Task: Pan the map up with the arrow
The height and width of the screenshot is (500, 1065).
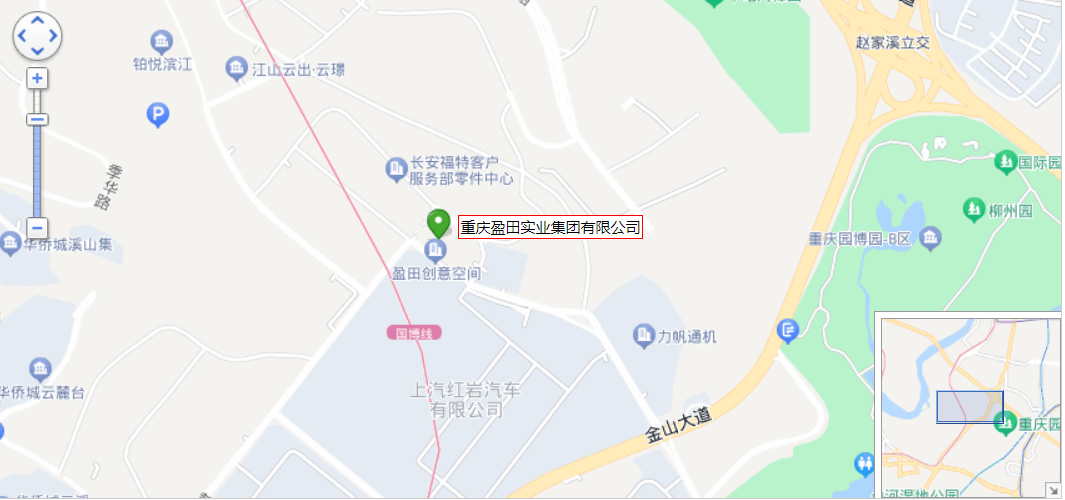Action: pos(37,21)
